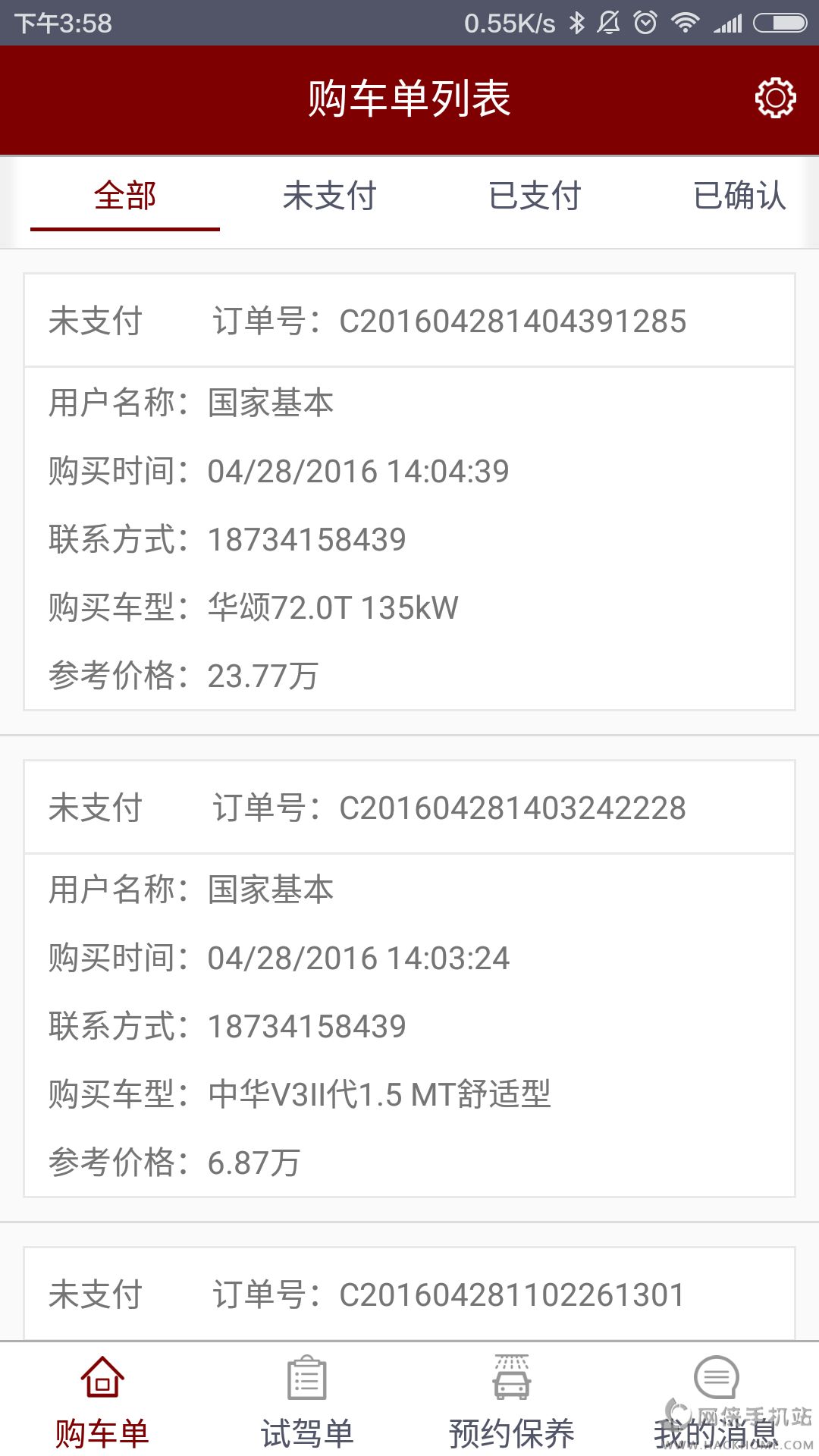Image resolution: width=819 pixels, height=1456 pixels.
Task: Switch to the 已支付 tab
Action: 535,196
